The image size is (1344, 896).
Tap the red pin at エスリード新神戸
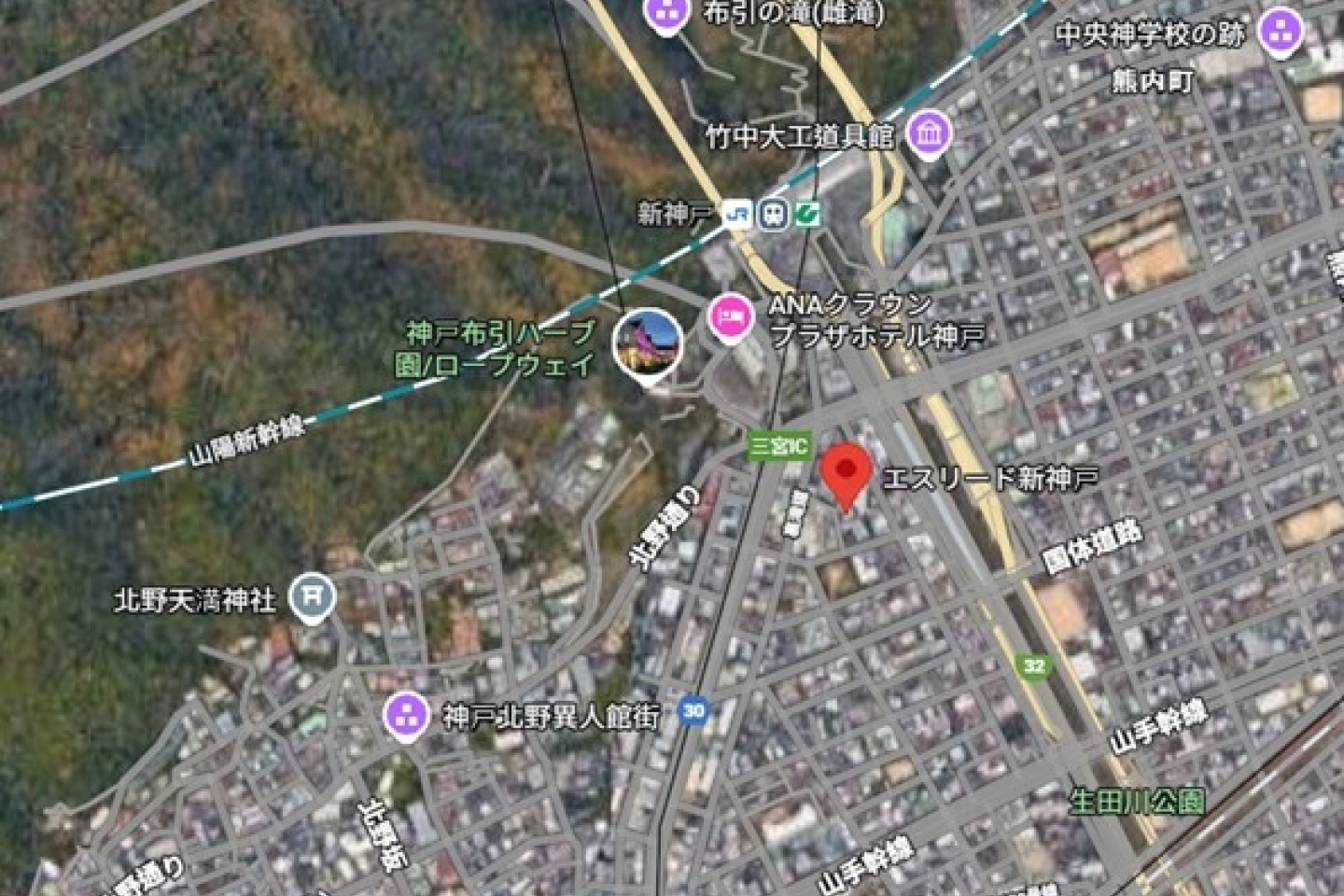click(846, 471)
